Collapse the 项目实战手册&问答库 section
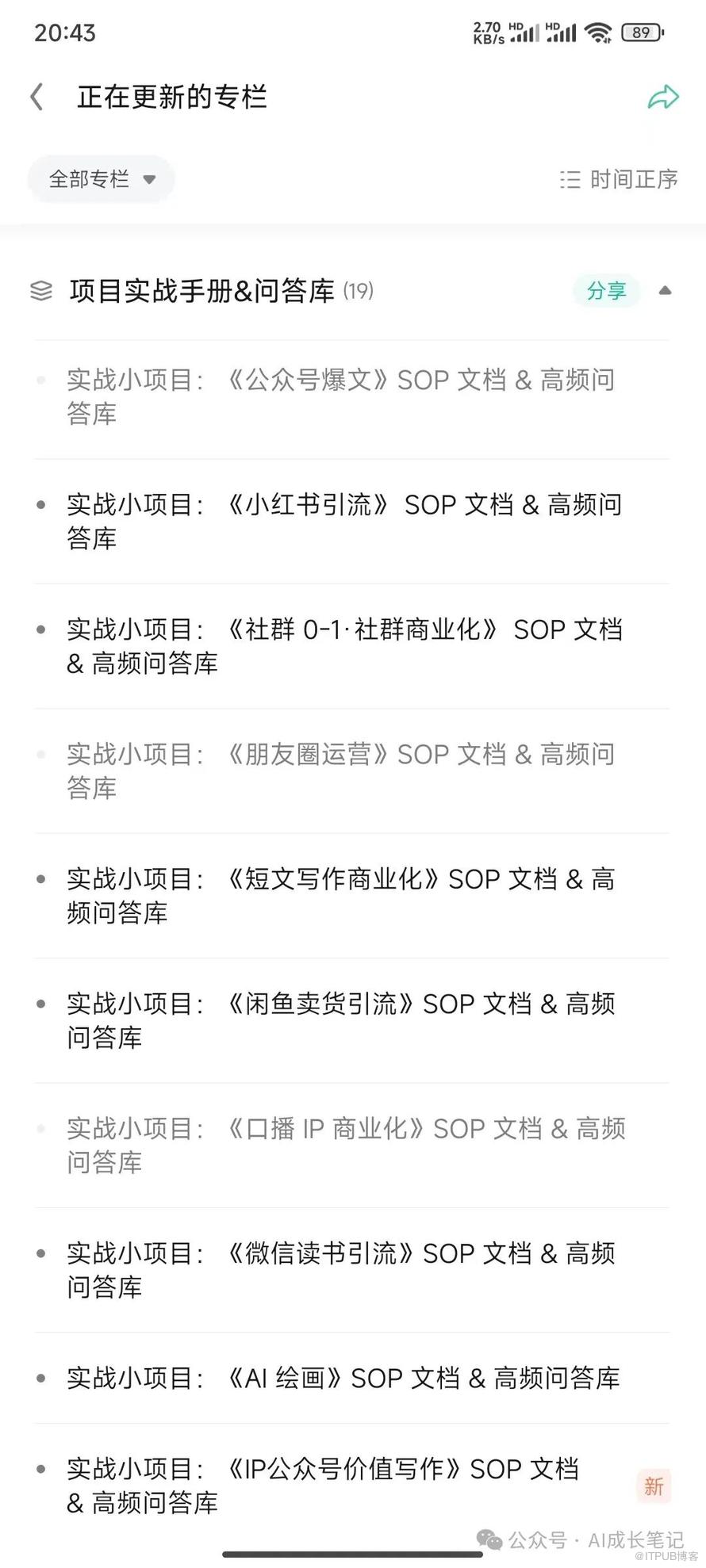706x1568 pixels. point(666,291)
